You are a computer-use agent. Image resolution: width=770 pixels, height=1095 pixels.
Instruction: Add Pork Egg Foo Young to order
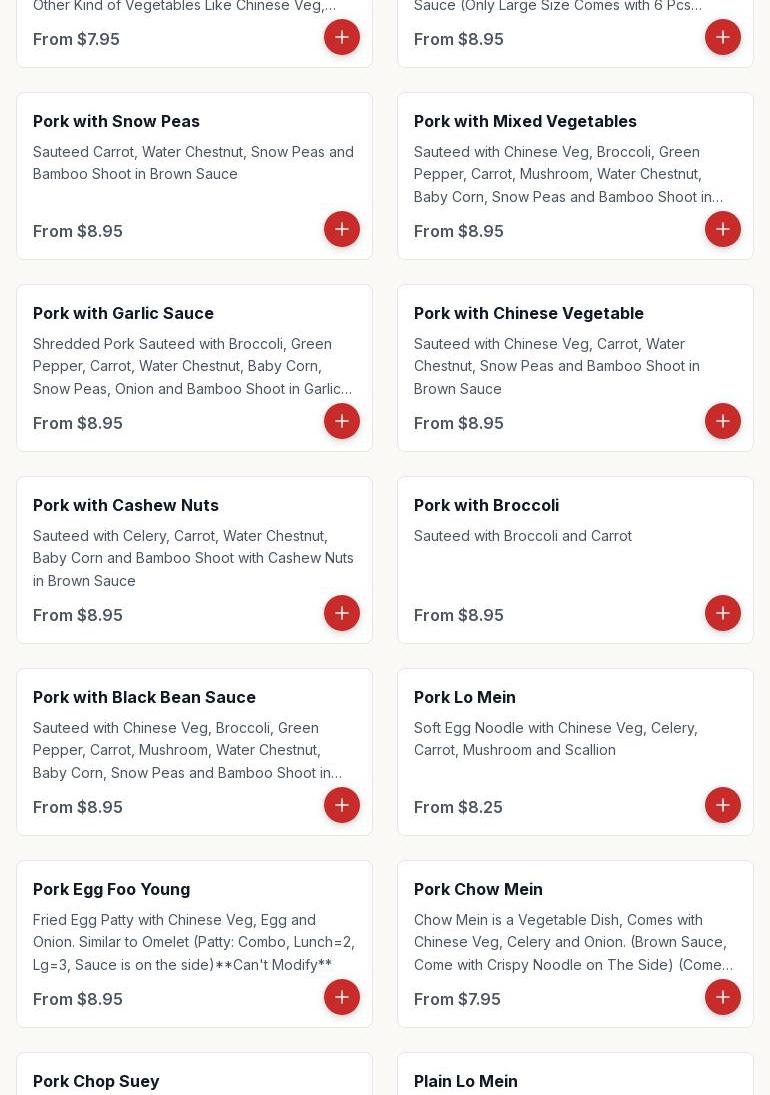pyautogui.click(x=342, y=997)
